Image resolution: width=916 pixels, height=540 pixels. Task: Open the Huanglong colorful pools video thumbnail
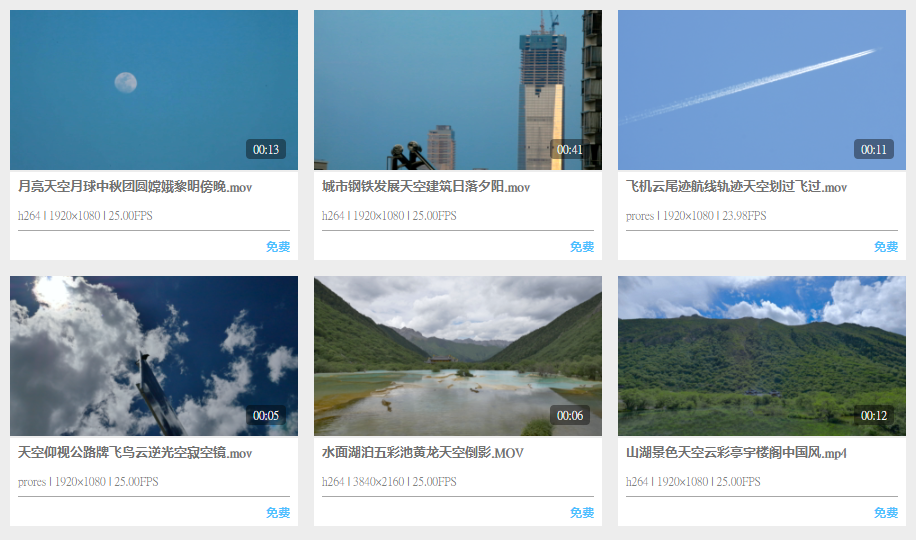tap(458, 355)
